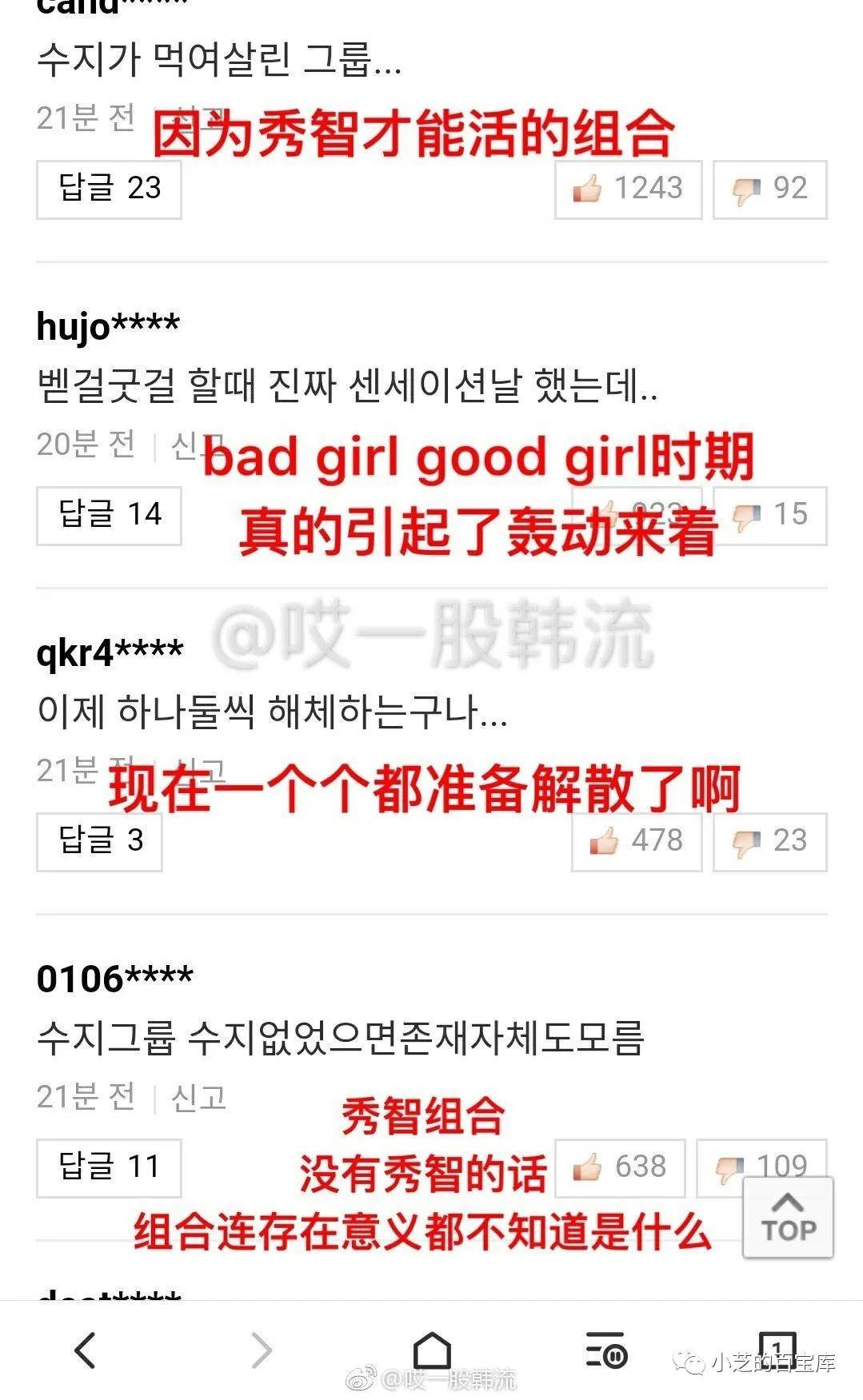Open the 23 replies under the first comment
Screen dimensions: 863x1400
[x=109, y=189]
